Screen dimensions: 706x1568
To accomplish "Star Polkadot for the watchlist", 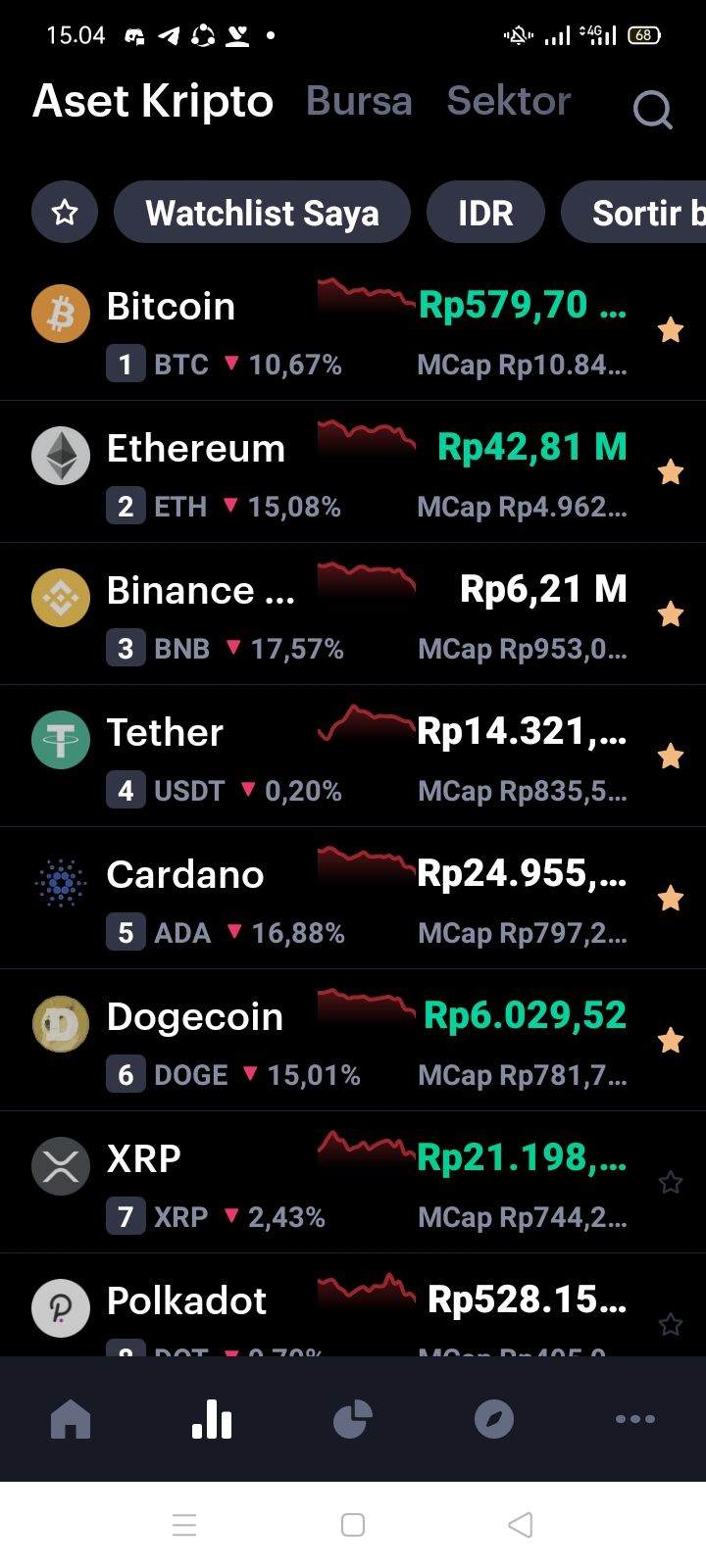I will (x=671, y=1325).
